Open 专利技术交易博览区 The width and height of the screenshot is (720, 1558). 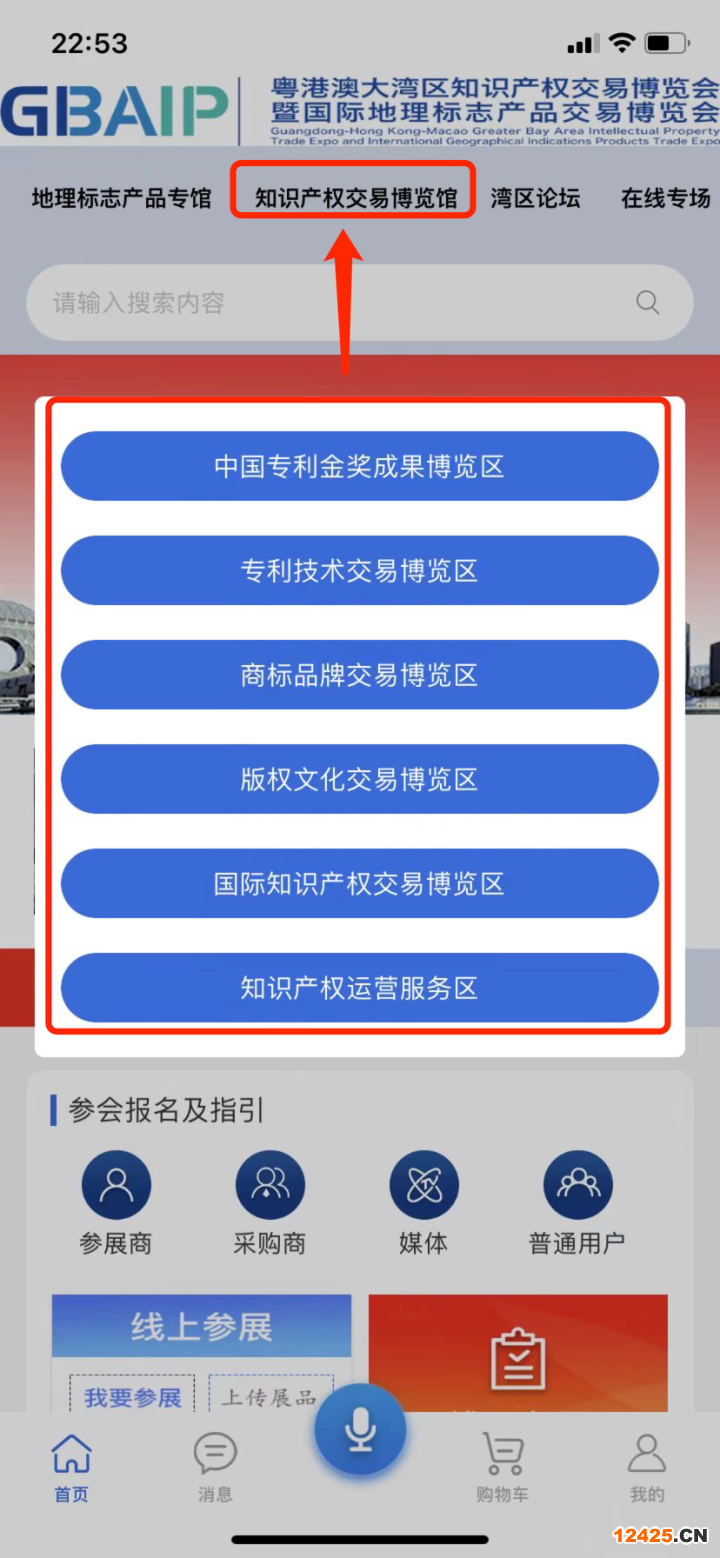[x=359, y=571]
